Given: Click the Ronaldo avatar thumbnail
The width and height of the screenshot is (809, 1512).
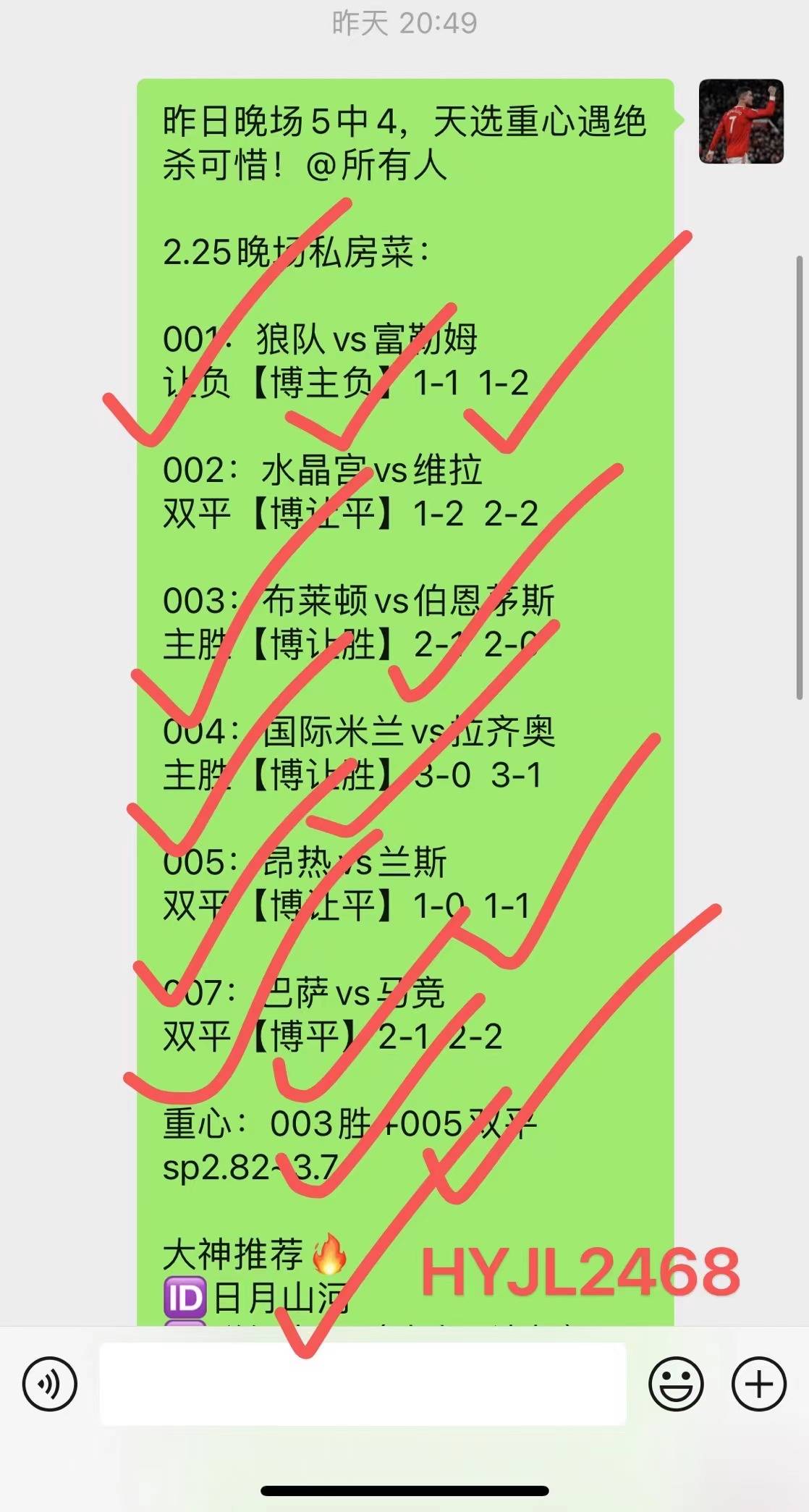Looking at the screenshot, I should pos(742,123).
